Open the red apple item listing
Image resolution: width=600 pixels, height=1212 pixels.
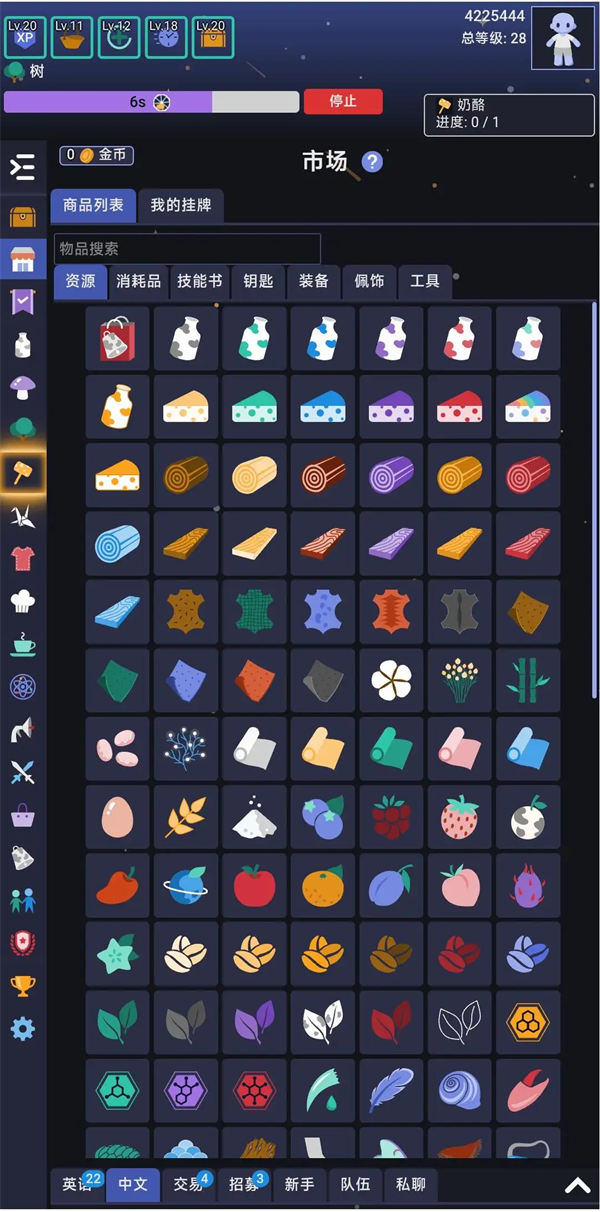coord(254,886)
